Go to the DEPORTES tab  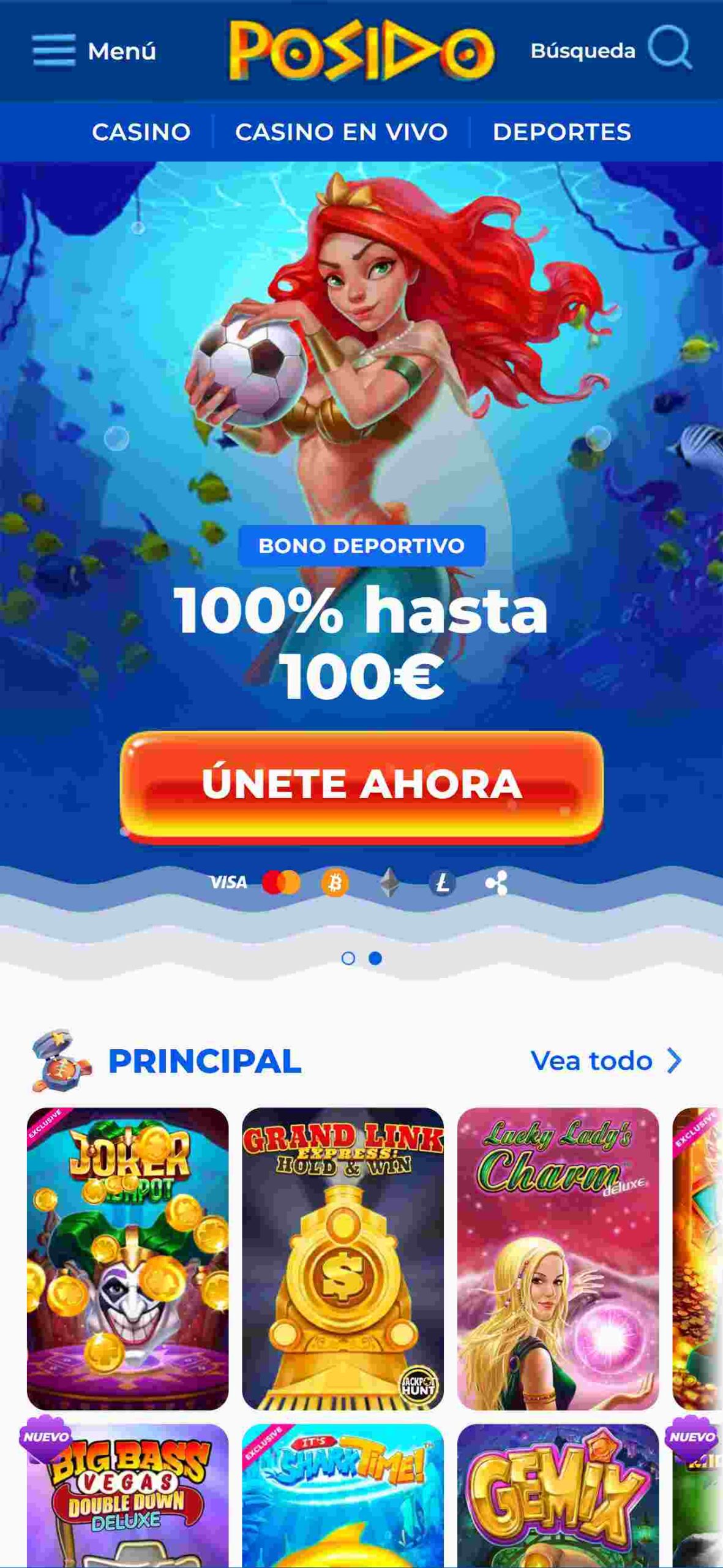[562, 132]
